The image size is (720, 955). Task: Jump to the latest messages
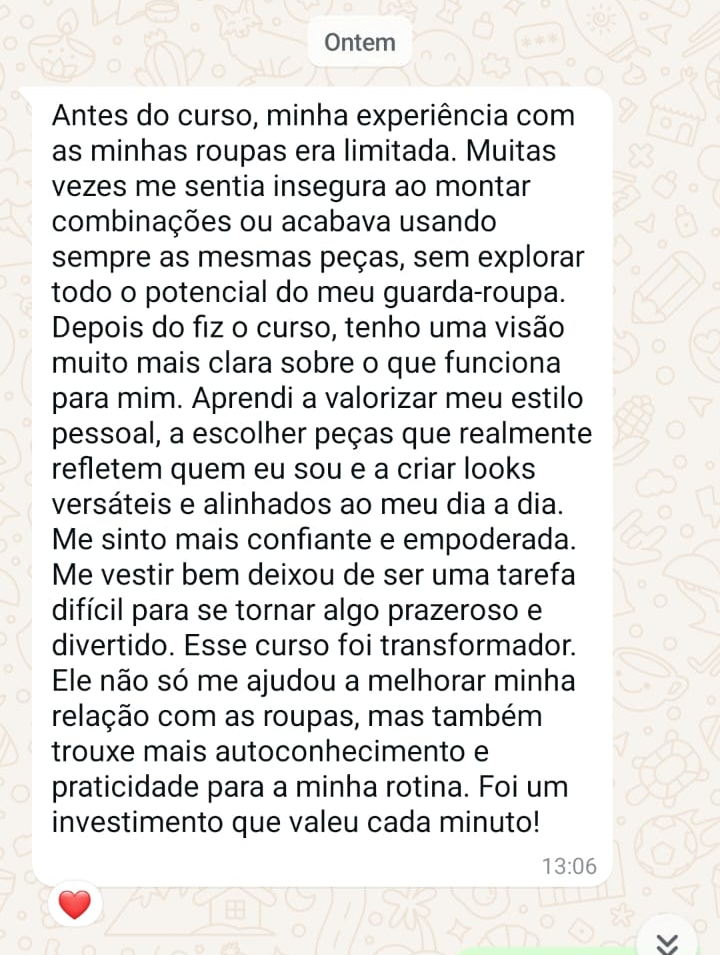pyautogui.click(x=667, y=941)
